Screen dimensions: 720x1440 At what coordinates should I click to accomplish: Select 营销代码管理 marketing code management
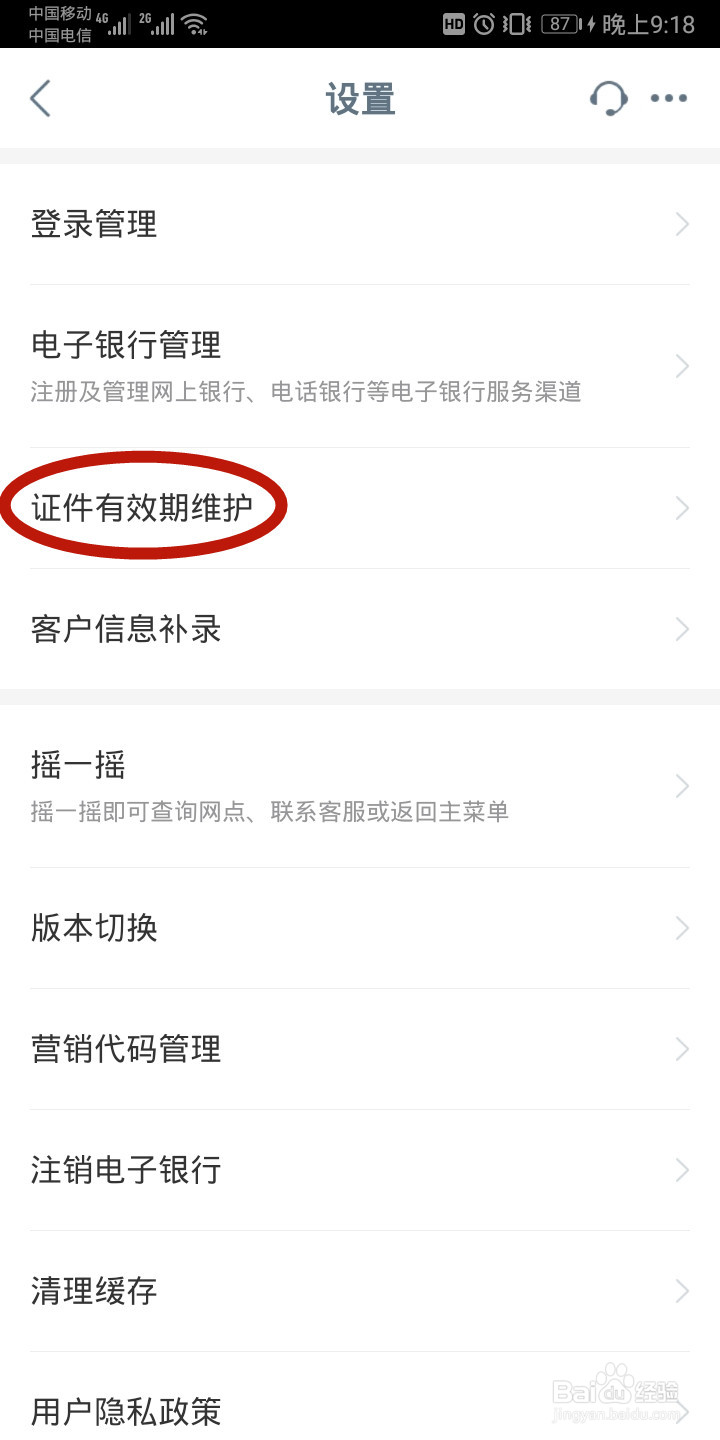point(124,1049)
